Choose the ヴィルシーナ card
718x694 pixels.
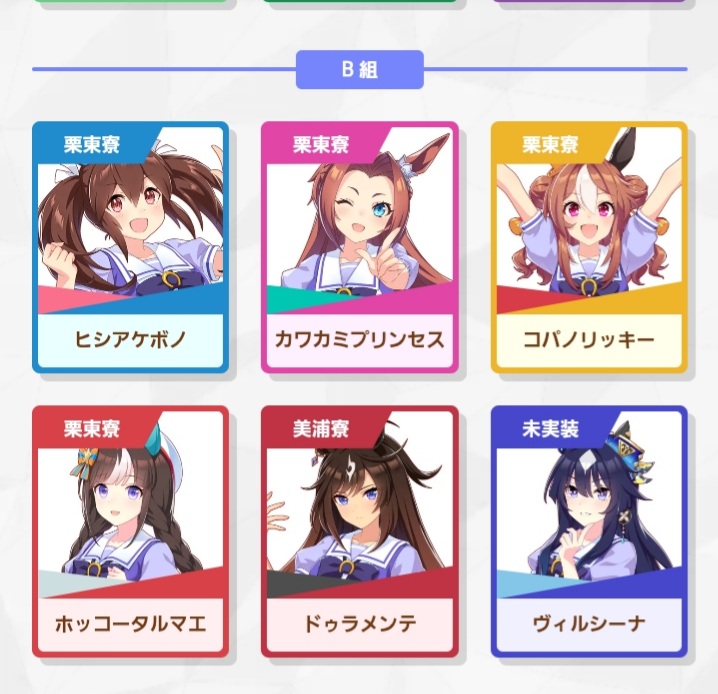coord(589,531)
